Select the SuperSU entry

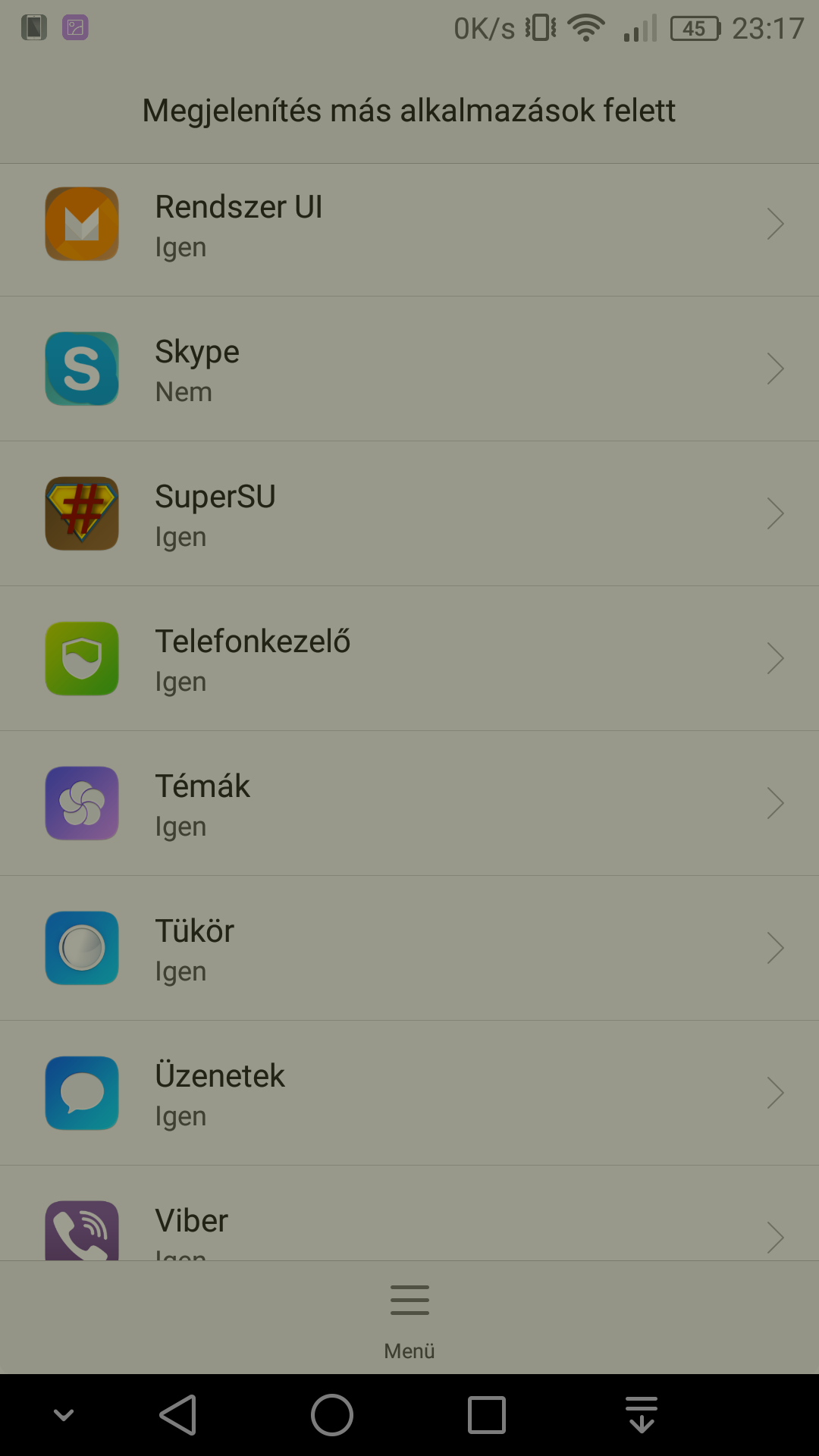point(409,513)
